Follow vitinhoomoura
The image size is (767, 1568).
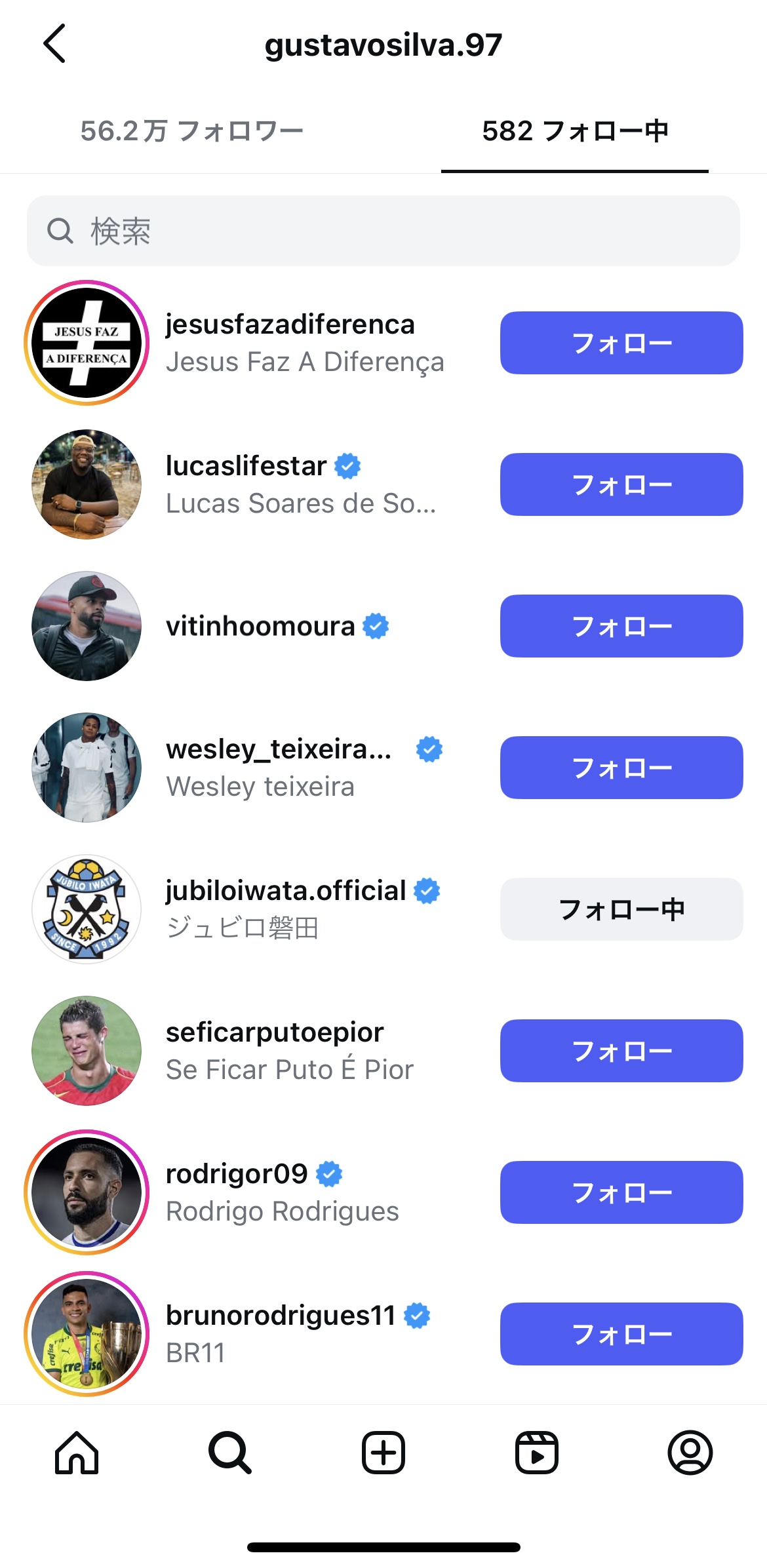621,626
